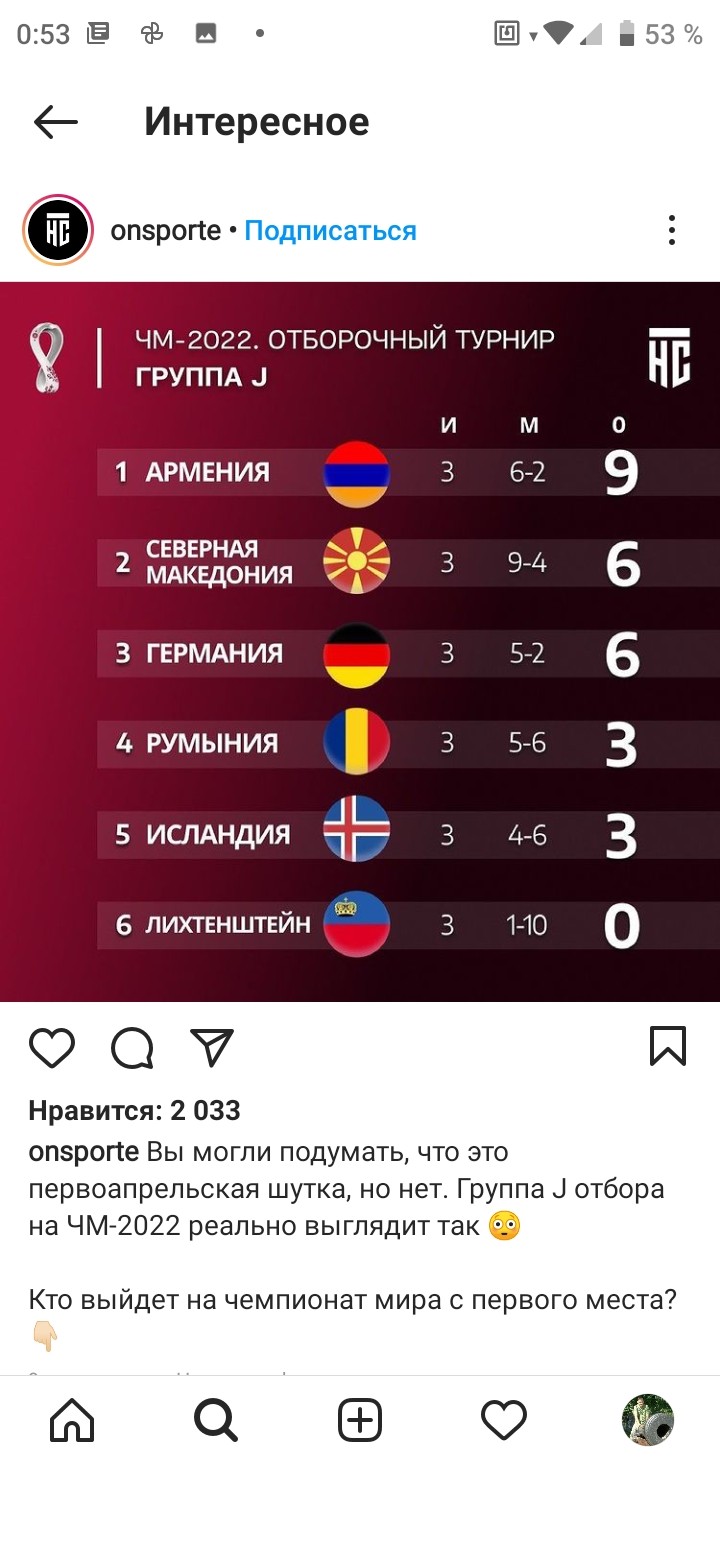Viewport: 720px width, 1560px height.
Task: Switch to the Search tab
Action: point(216,1420)
